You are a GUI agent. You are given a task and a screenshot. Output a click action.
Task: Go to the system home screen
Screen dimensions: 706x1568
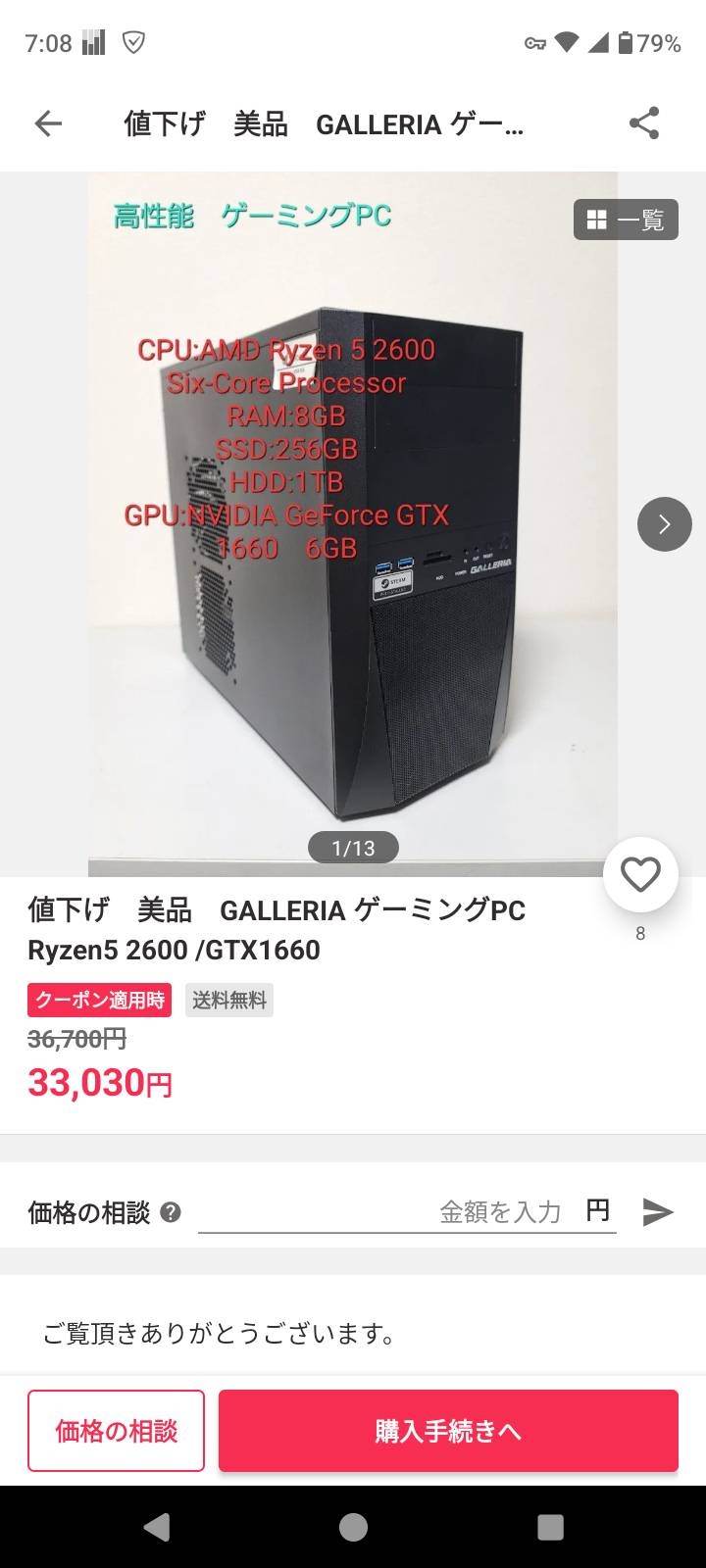tap(353, 1527)
